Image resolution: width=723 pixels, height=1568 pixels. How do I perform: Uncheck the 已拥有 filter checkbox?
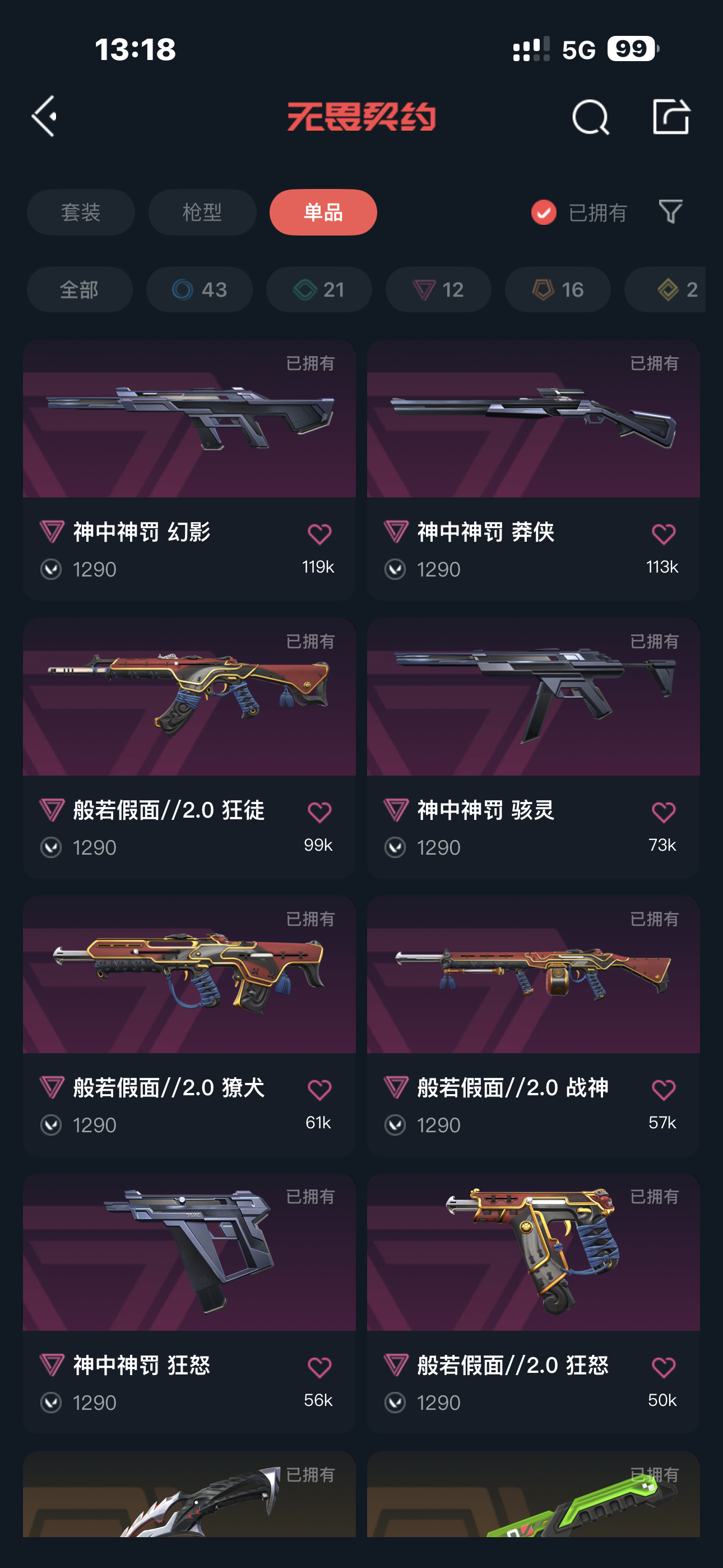click(x=544, y=213)
